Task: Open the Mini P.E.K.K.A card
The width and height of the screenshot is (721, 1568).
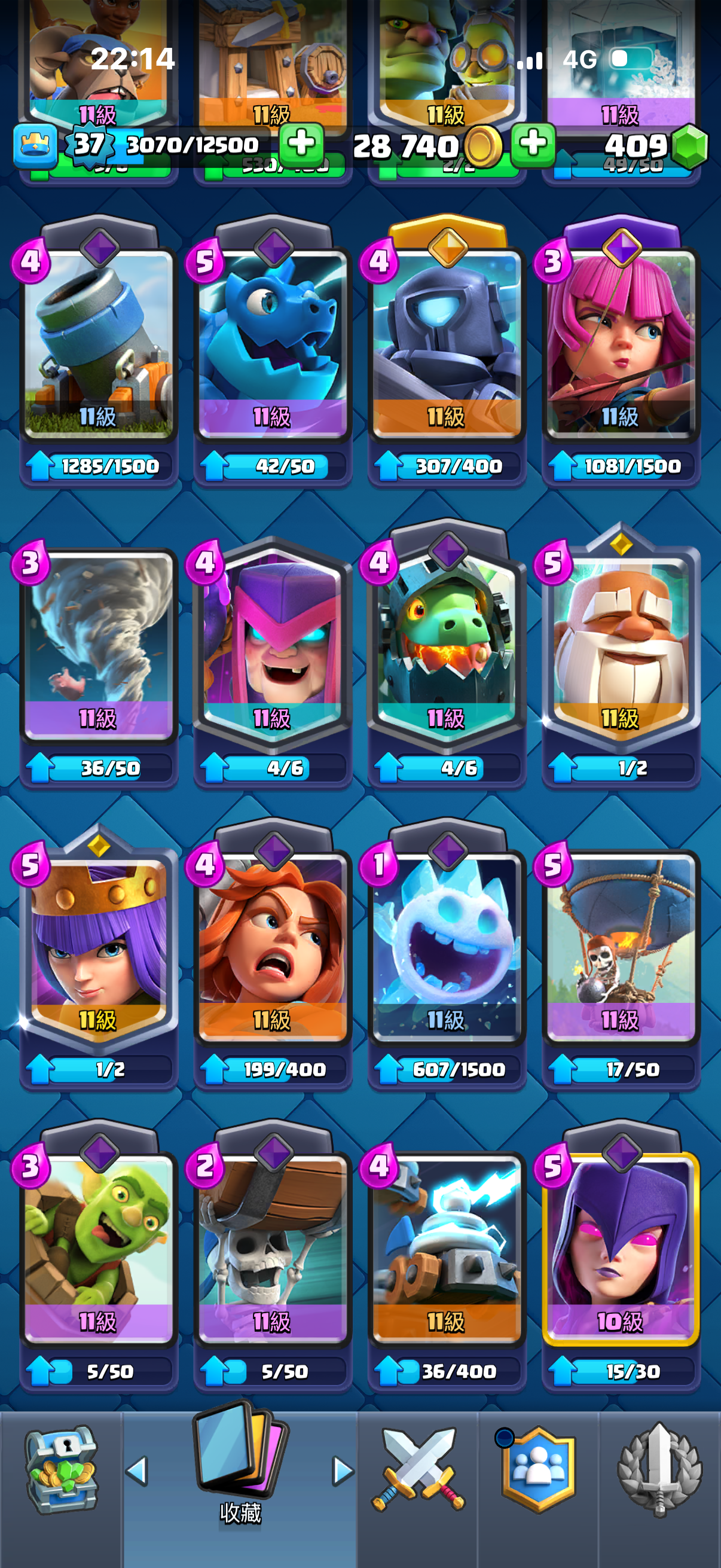Action: pos(447,344)
